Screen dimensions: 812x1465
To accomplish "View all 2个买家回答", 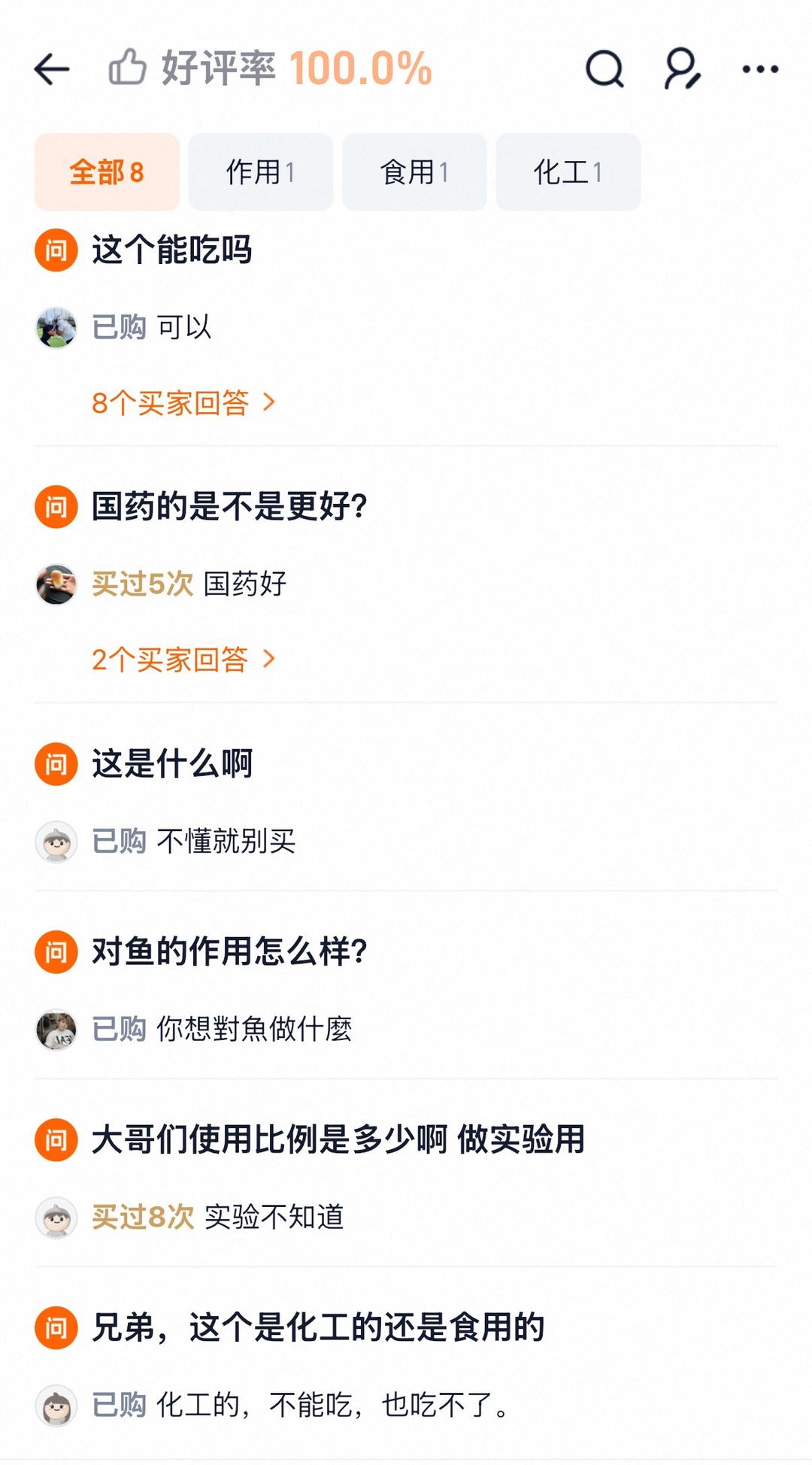I will coord(183,660).
